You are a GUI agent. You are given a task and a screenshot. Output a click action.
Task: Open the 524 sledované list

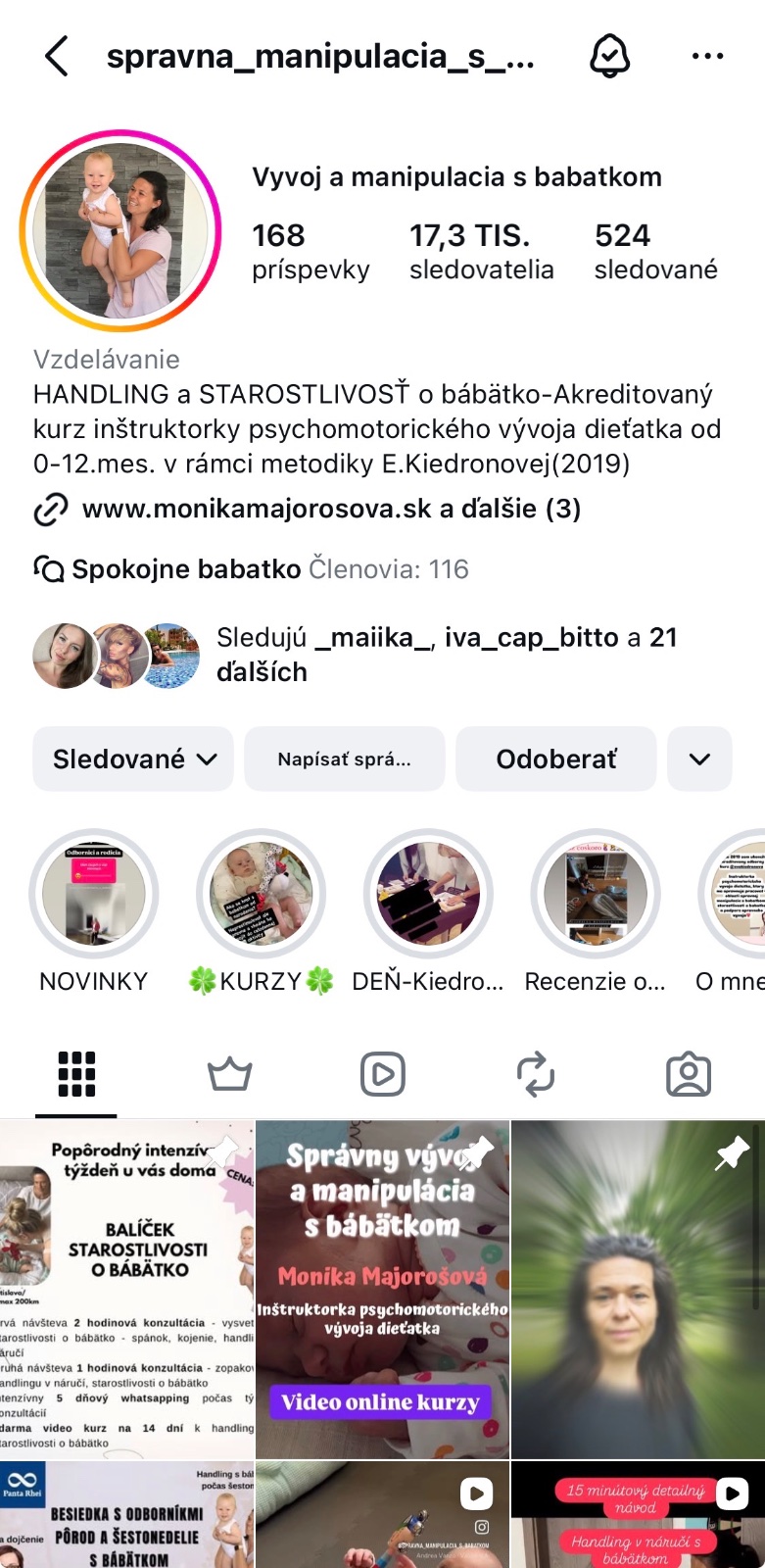(655, 251)
